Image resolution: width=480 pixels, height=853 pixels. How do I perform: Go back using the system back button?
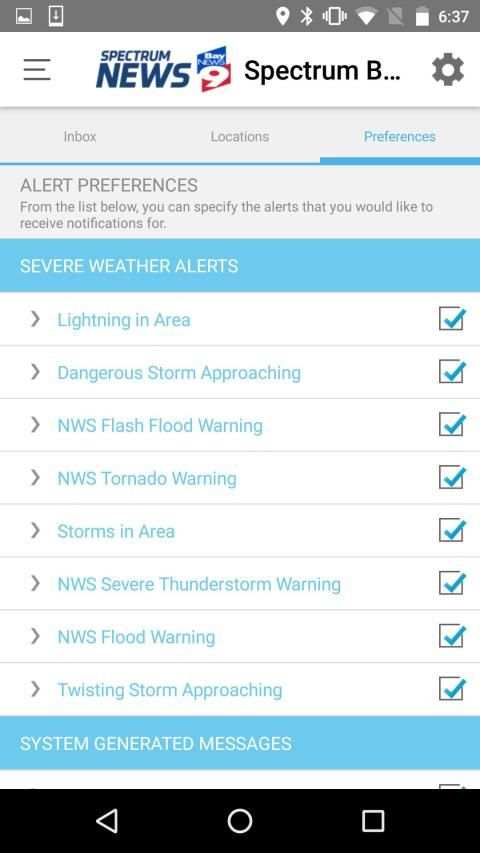(107, 820)
